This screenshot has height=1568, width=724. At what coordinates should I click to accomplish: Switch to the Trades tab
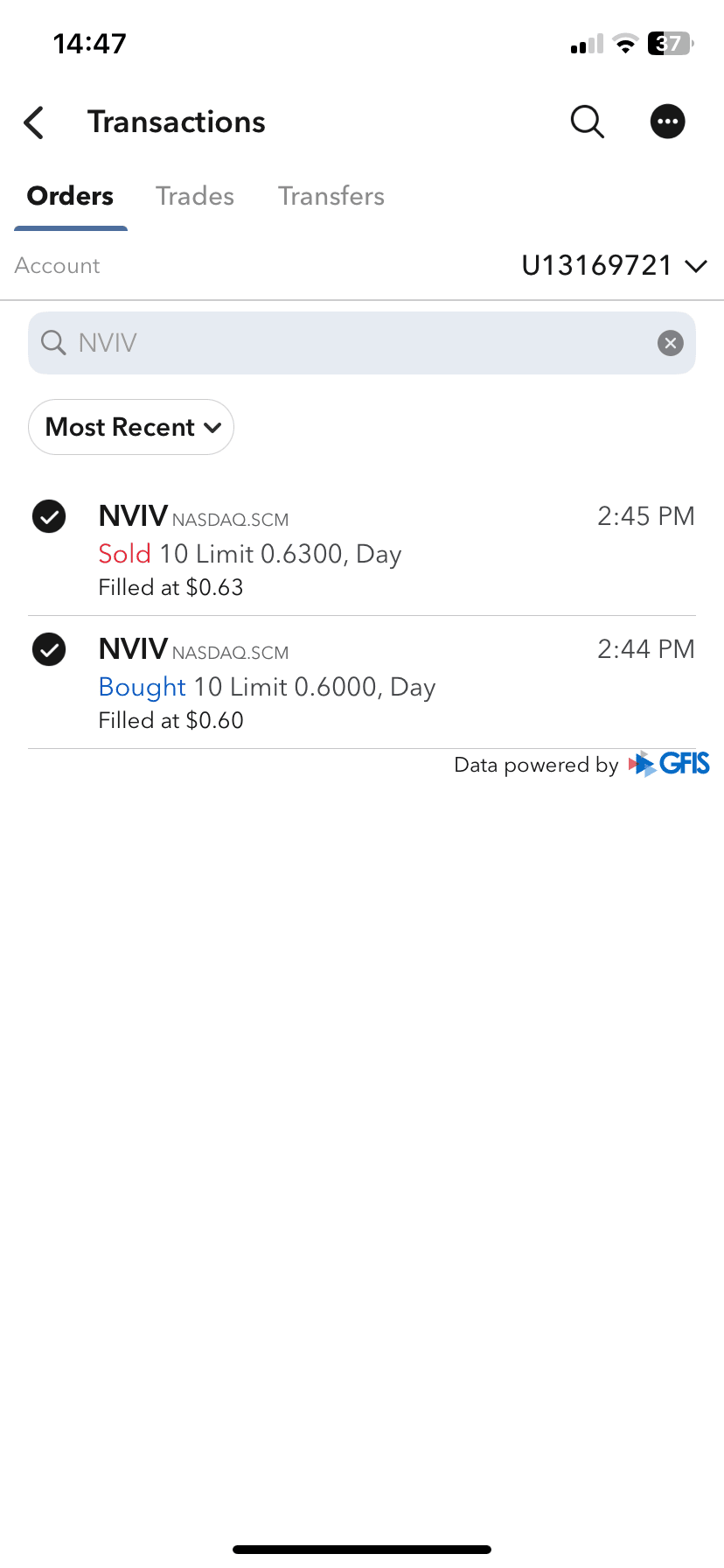[x=195, y=196]
